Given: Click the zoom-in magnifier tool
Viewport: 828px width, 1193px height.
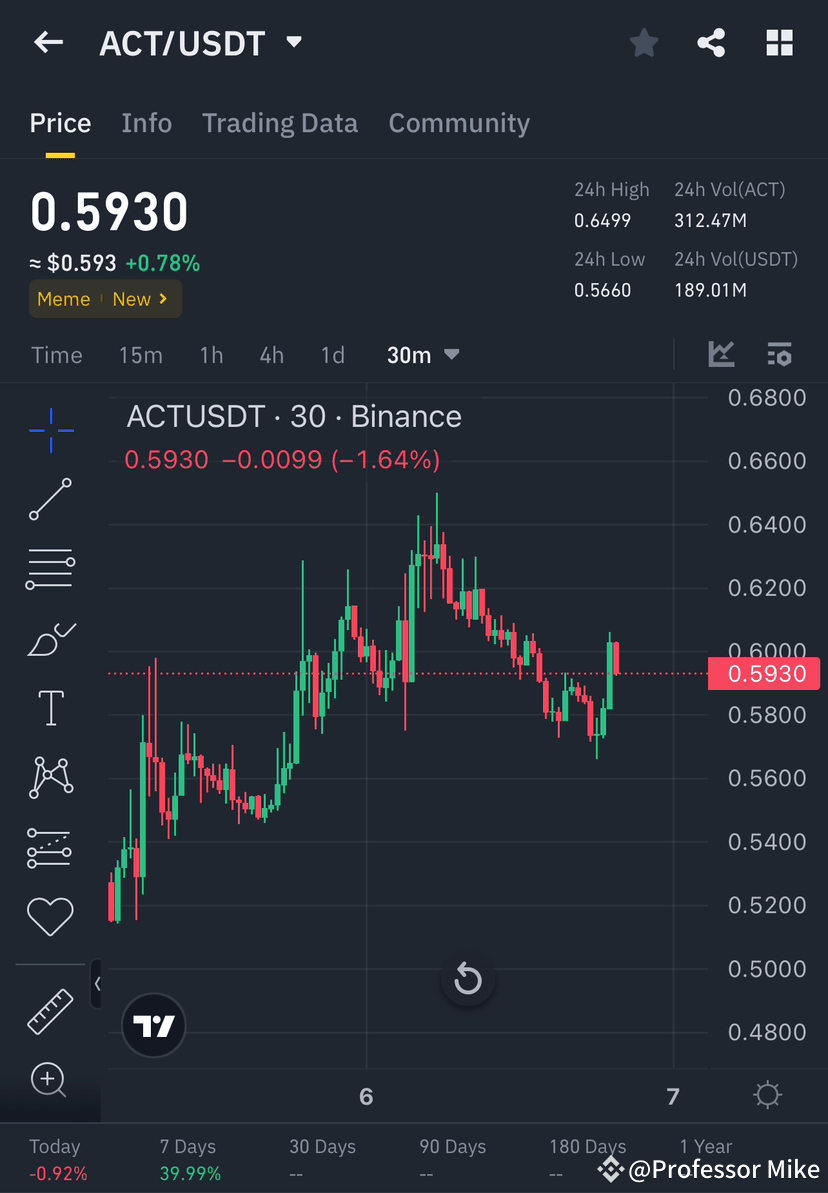Looking at the screenshot, I should tap(50, 1080).
